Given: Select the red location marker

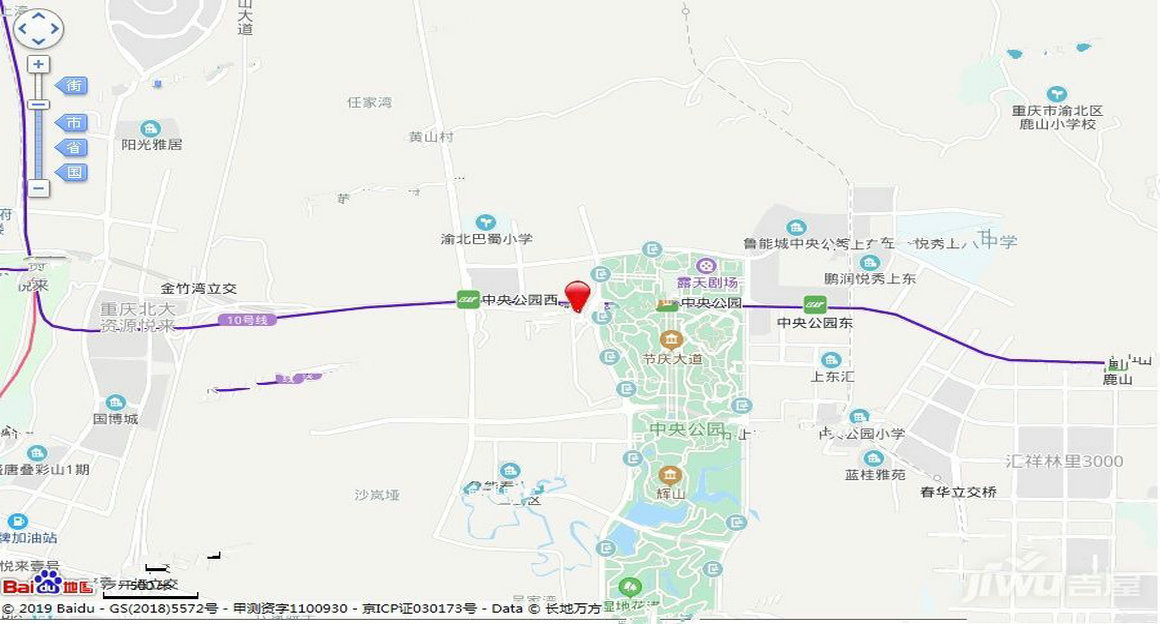Looking at the screenshot, I should pos(578,293).
